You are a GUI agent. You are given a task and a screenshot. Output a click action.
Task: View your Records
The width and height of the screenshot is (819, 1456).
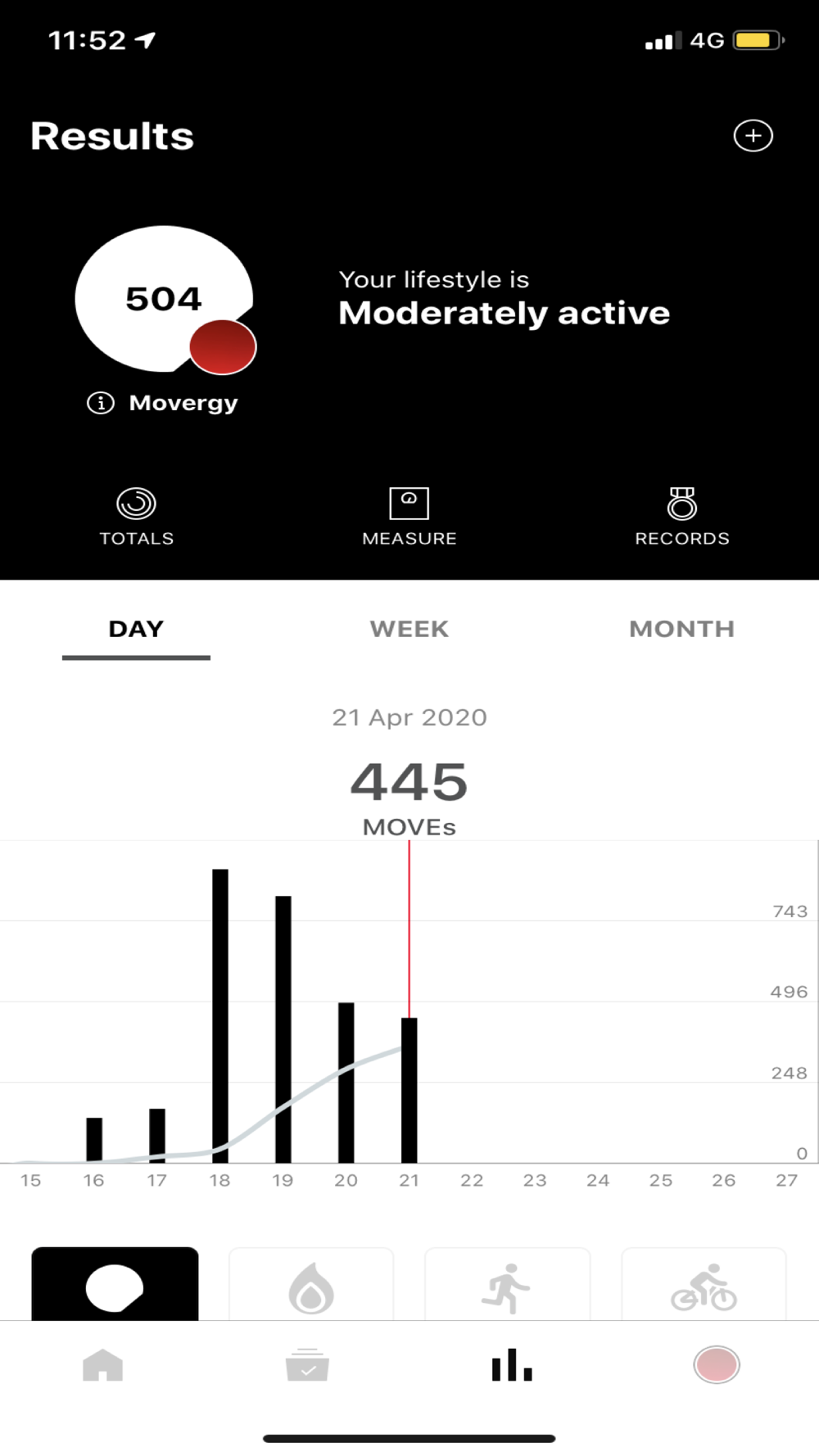point(681,516)
